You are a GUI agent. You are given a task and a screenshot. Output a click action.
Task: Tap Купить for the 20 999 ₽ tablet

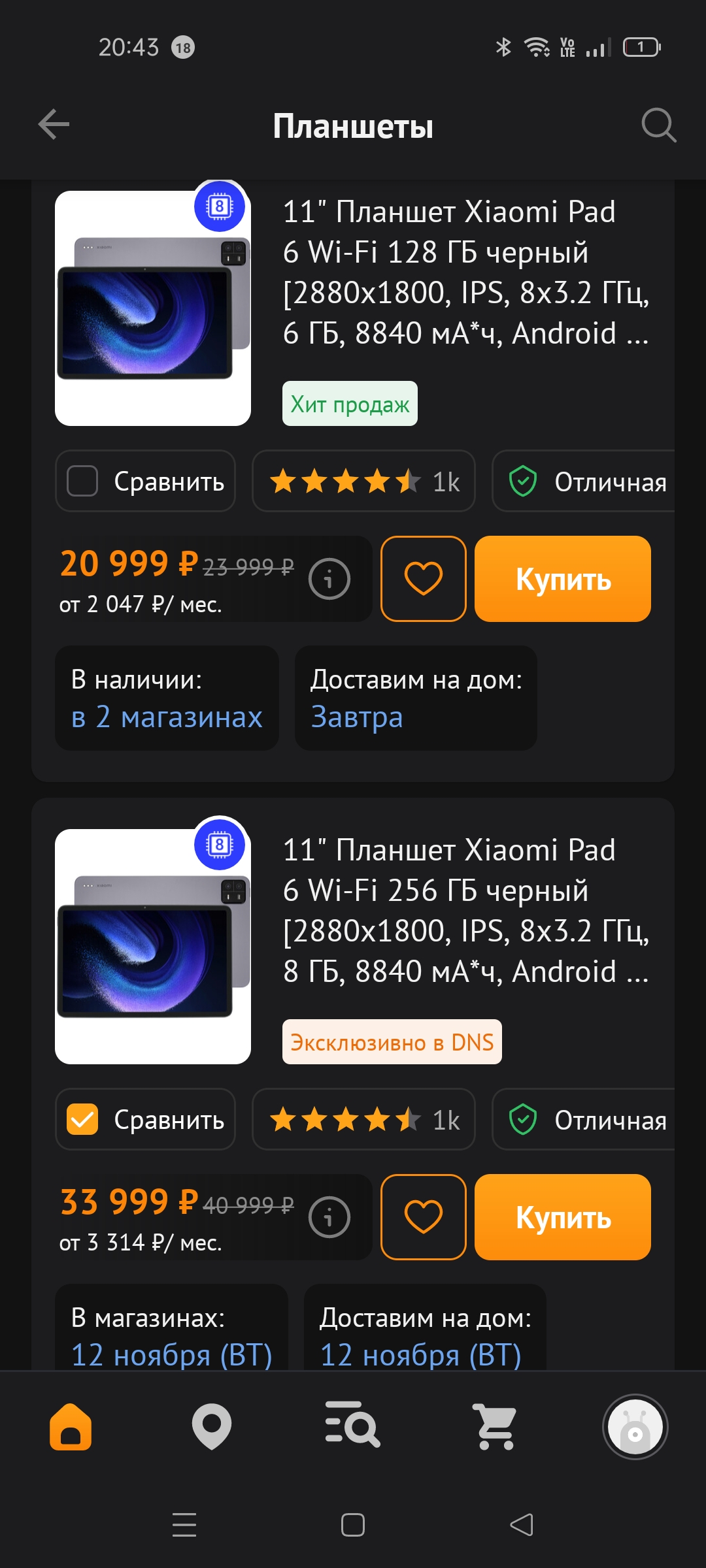coord(563,579)
